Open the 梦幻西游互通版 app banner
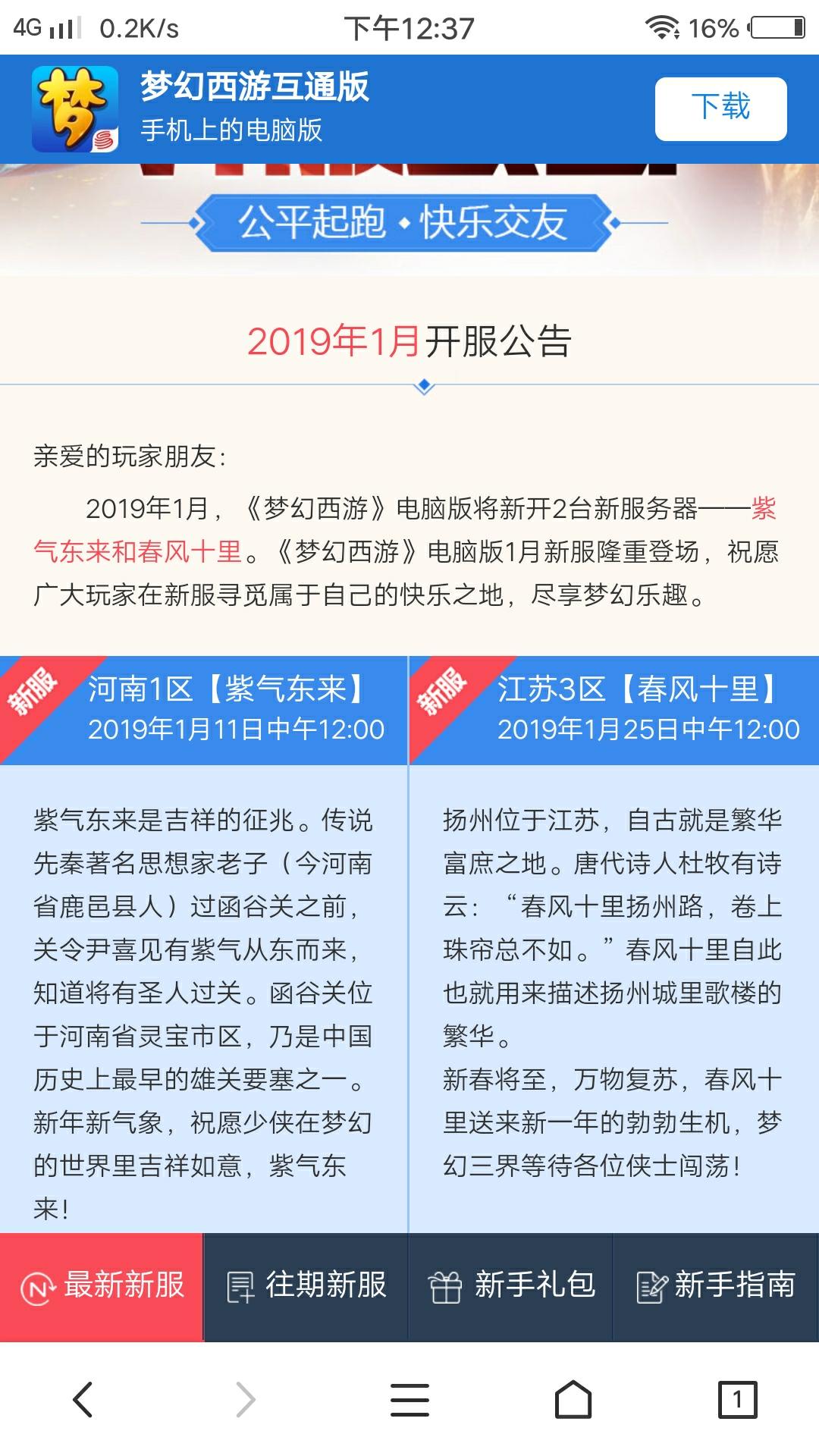Viewport: 819px width, 1456px height. pos(254,108)
